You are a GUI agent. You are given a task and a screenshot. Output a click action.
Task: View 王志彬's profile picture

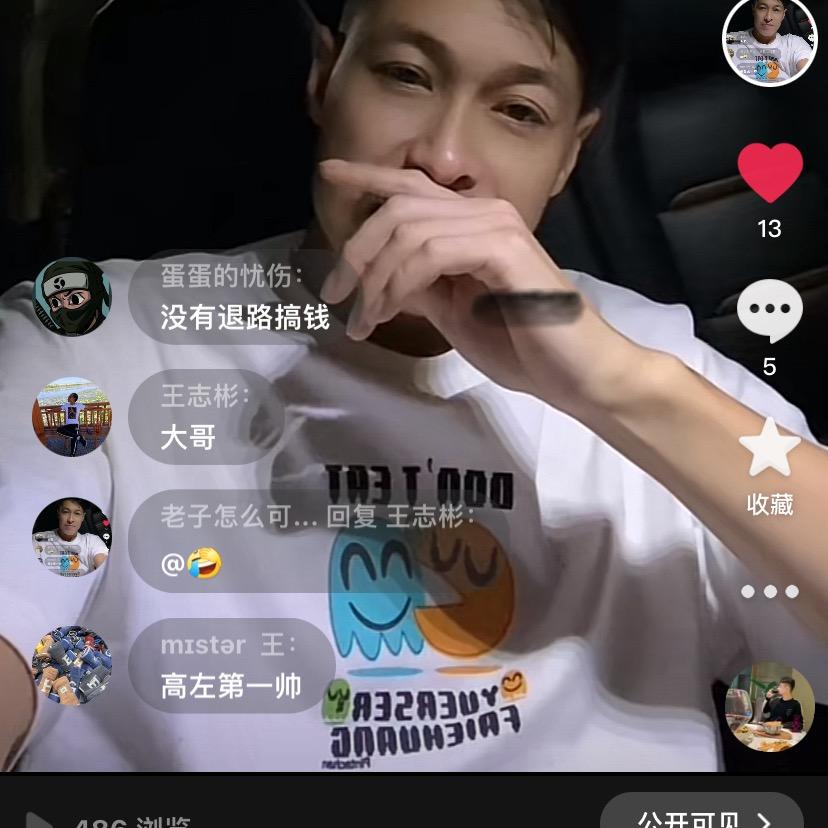coord(72,417)
